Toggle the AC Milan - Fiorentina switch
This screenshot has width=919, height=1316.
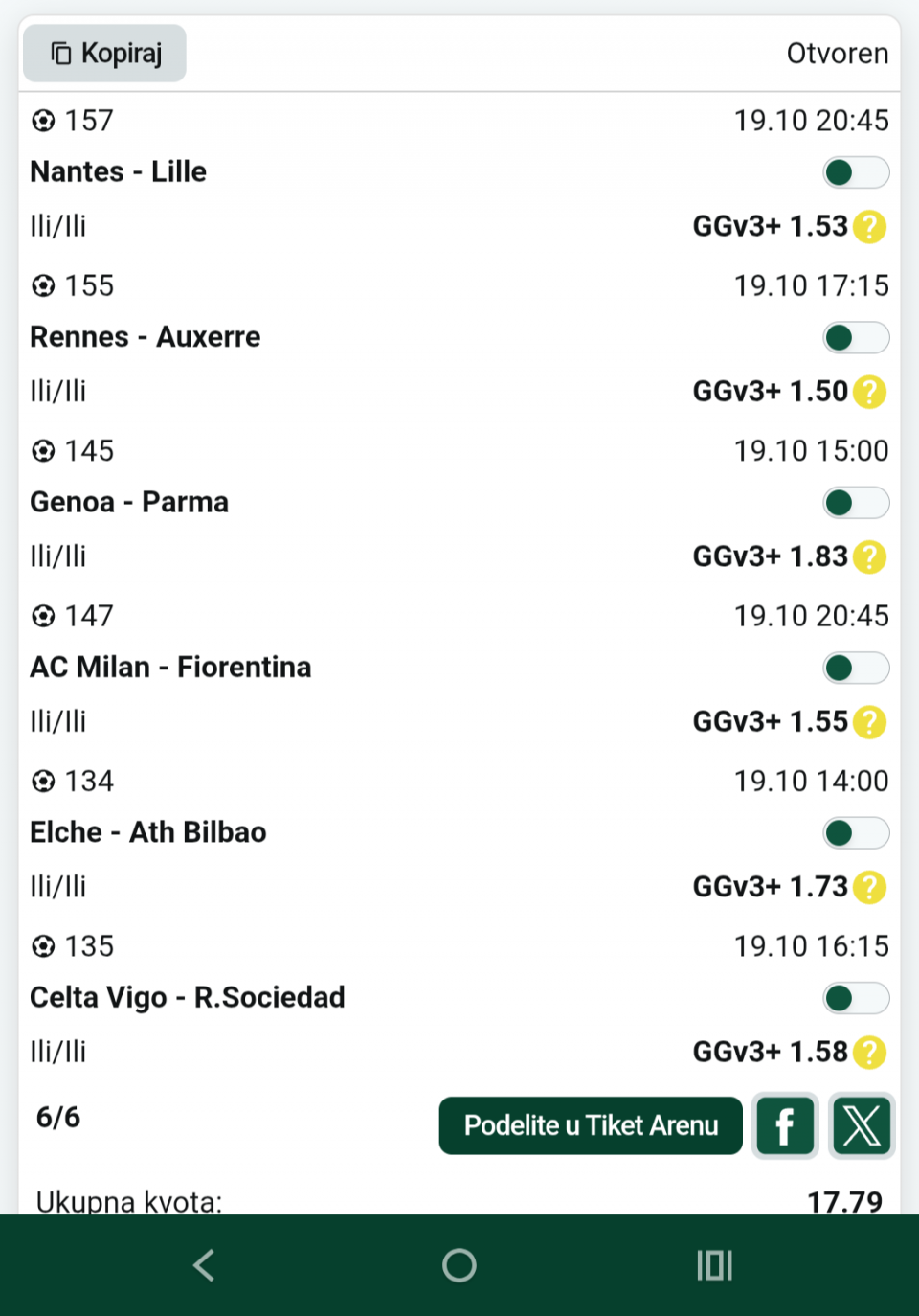tap(855, 668)
